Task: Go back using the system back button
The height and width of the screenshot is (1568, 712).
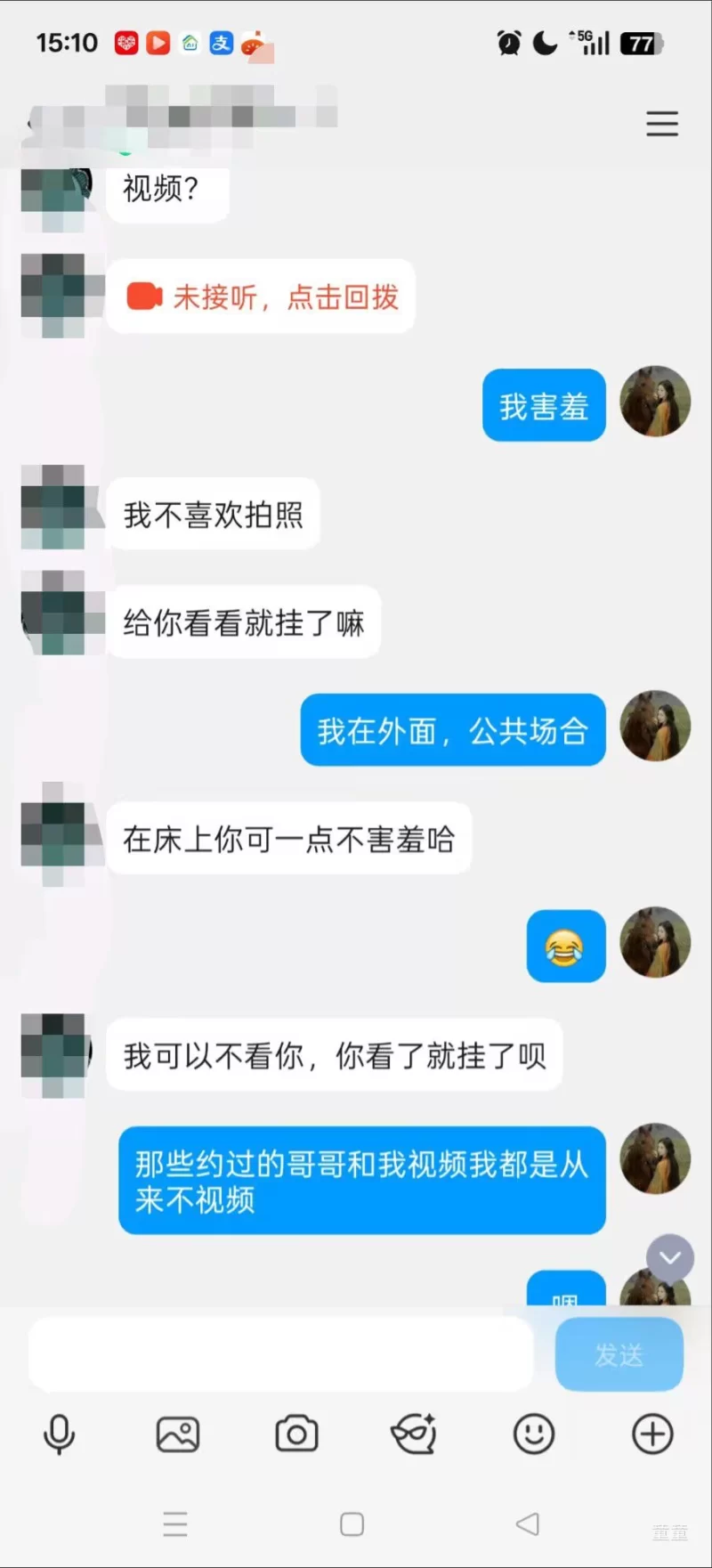Action: (x=528, y=1523)
